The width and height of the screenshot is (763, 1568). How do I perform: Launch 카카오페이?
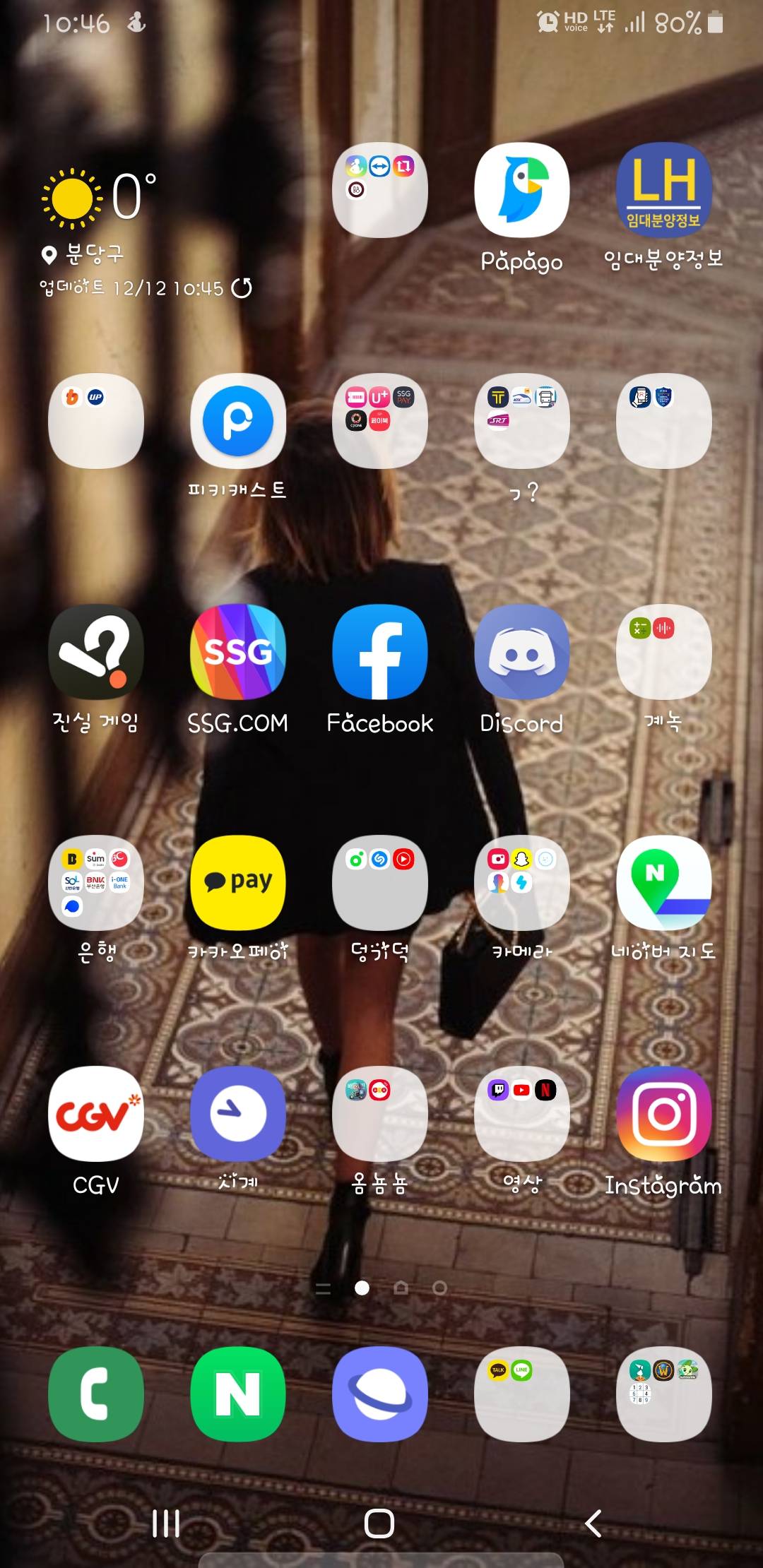(238, 883)
